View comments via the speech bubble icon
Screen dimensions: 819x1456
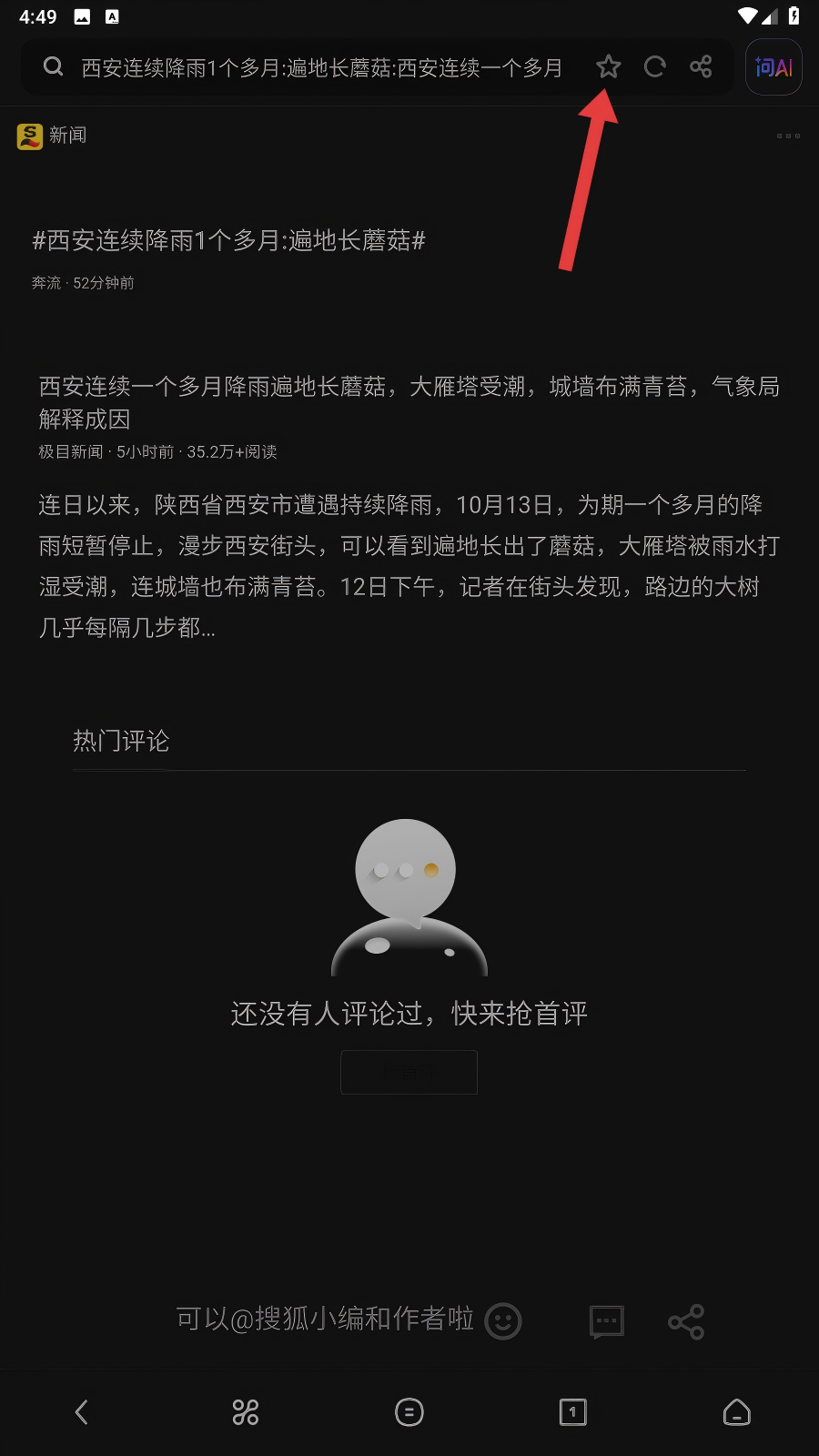tap(607, 1321)
